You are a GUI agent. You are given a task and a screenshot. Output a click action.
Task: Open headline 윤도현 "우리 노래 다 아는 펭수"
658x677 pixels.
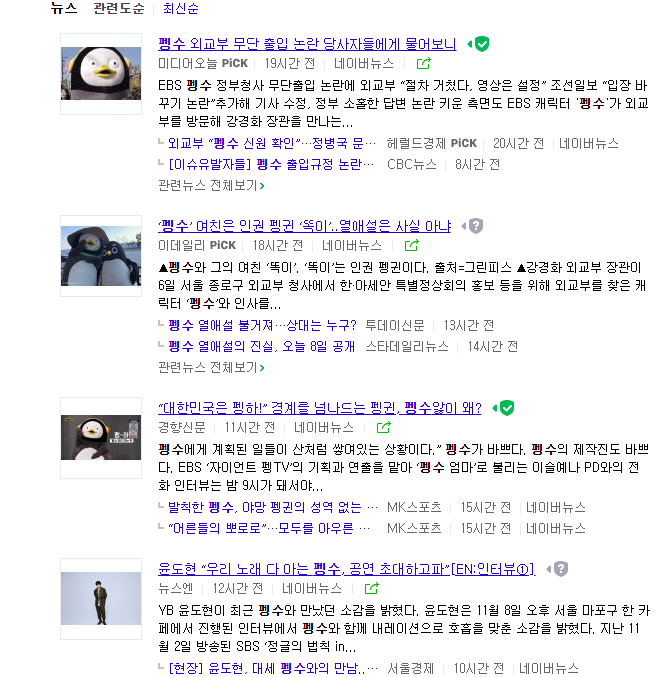coord(346,569)
